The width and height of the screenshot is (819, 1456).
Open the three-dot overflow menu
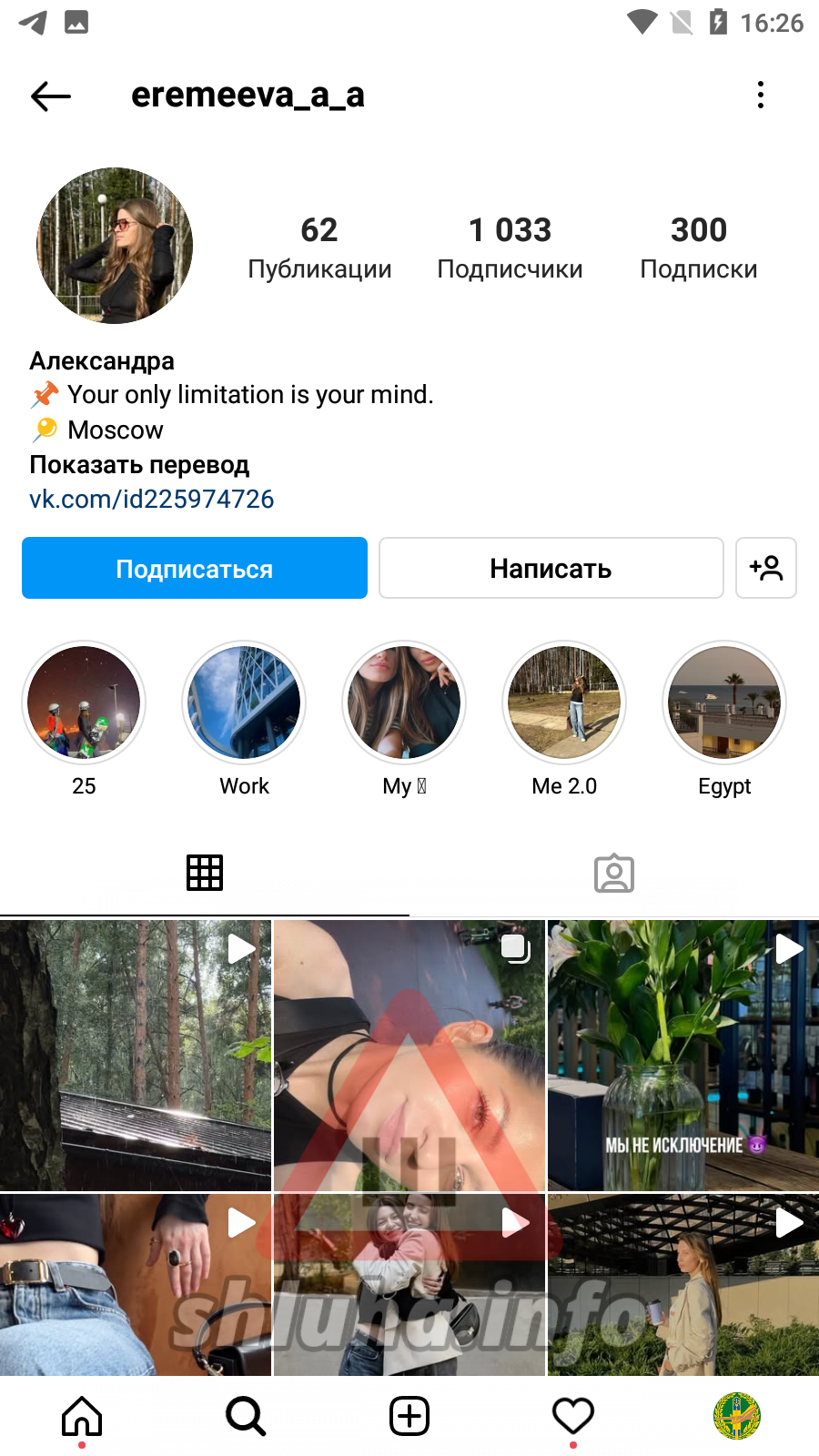pos(761,95)
